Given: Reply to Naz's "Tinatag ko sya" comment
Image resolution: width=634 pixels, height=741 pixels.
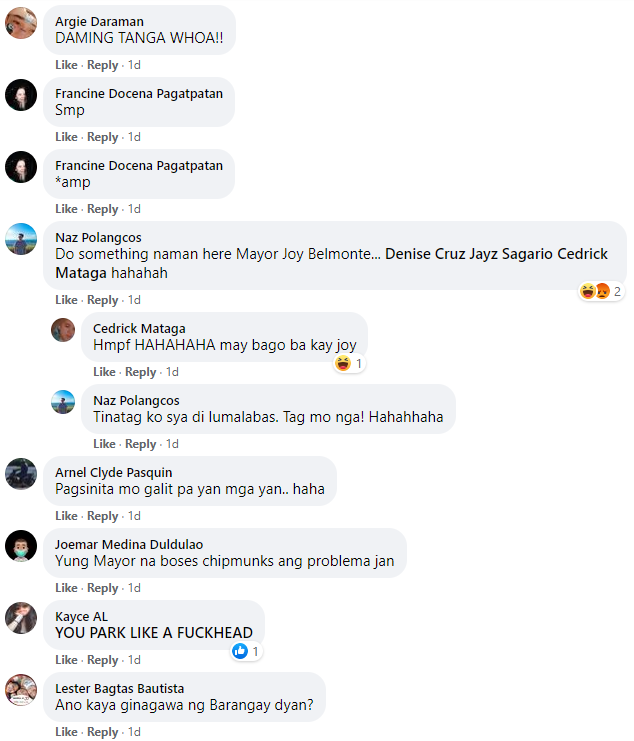Looking at the screenshot, I should click(140, 444).
